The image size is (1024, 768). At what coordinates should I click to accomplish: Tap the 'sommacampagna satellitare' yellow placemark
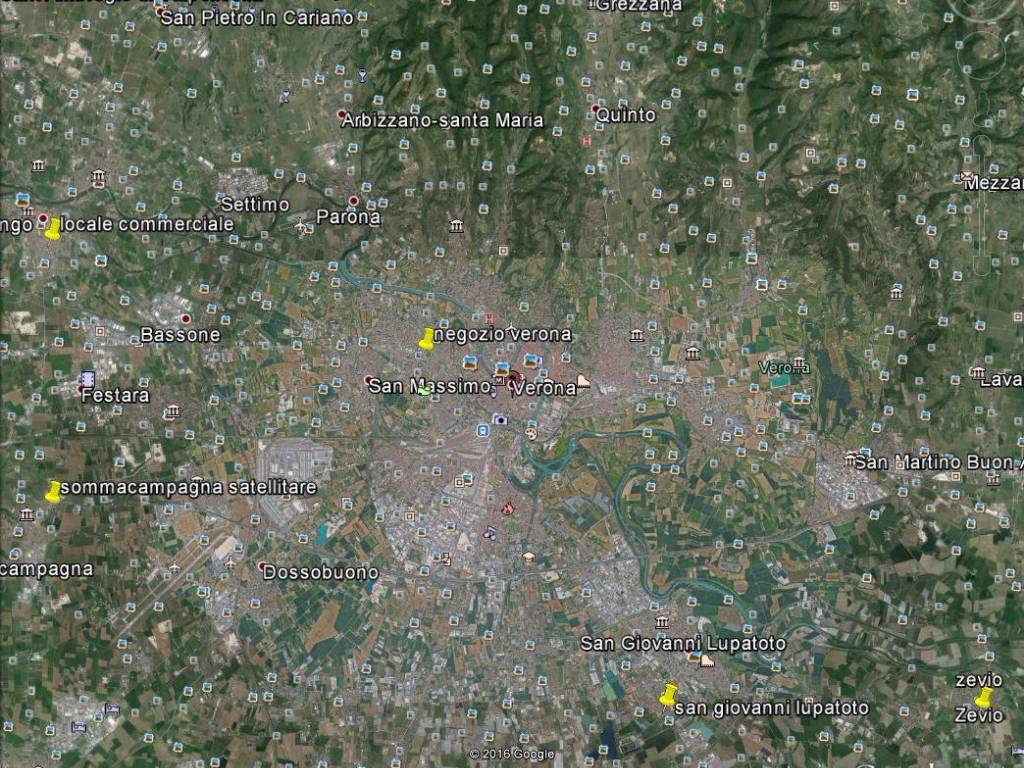[x=53, y=491]
